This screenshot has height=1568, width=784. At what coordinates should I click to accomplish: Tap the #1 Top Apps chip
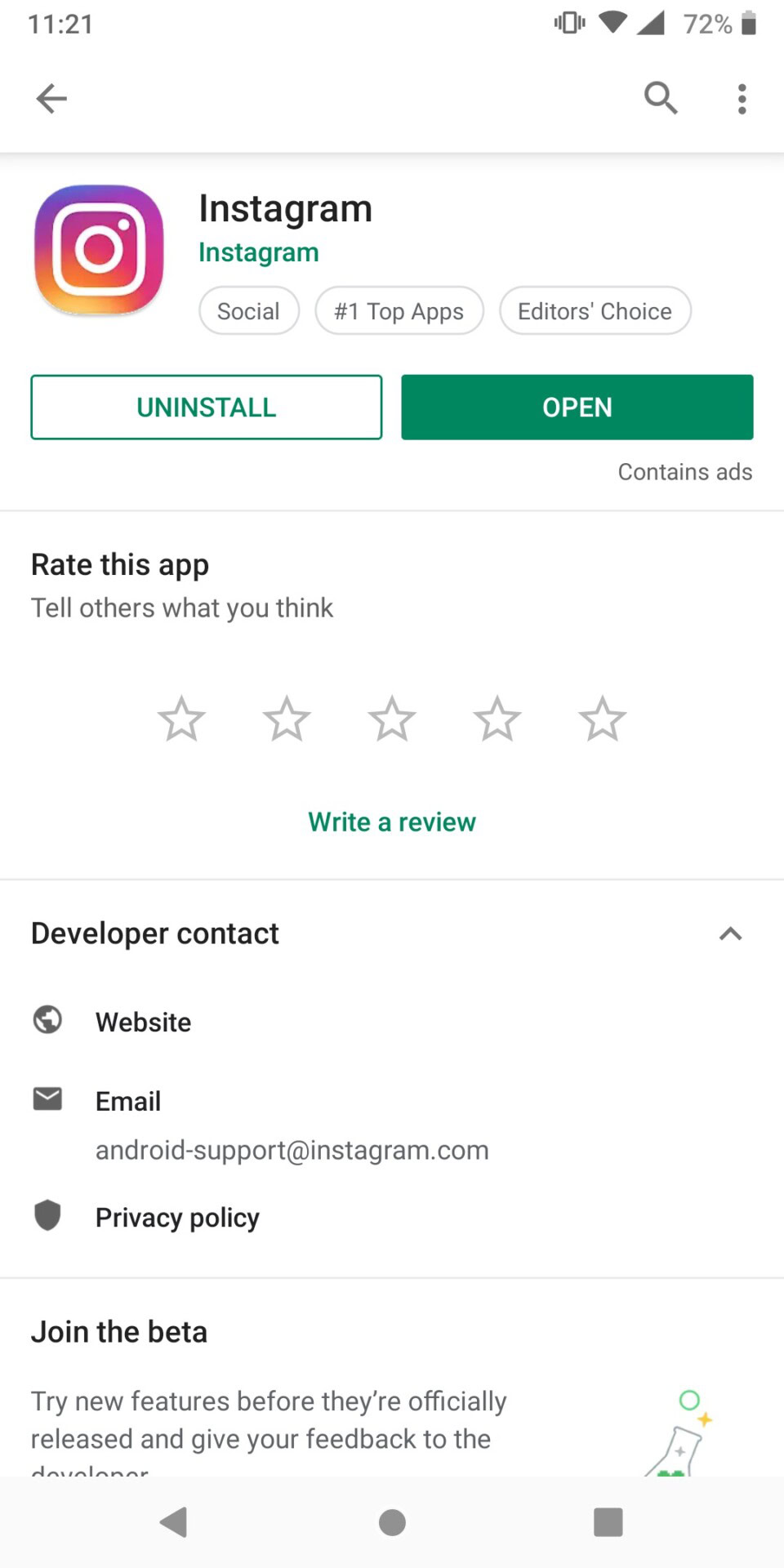[399, 311]
